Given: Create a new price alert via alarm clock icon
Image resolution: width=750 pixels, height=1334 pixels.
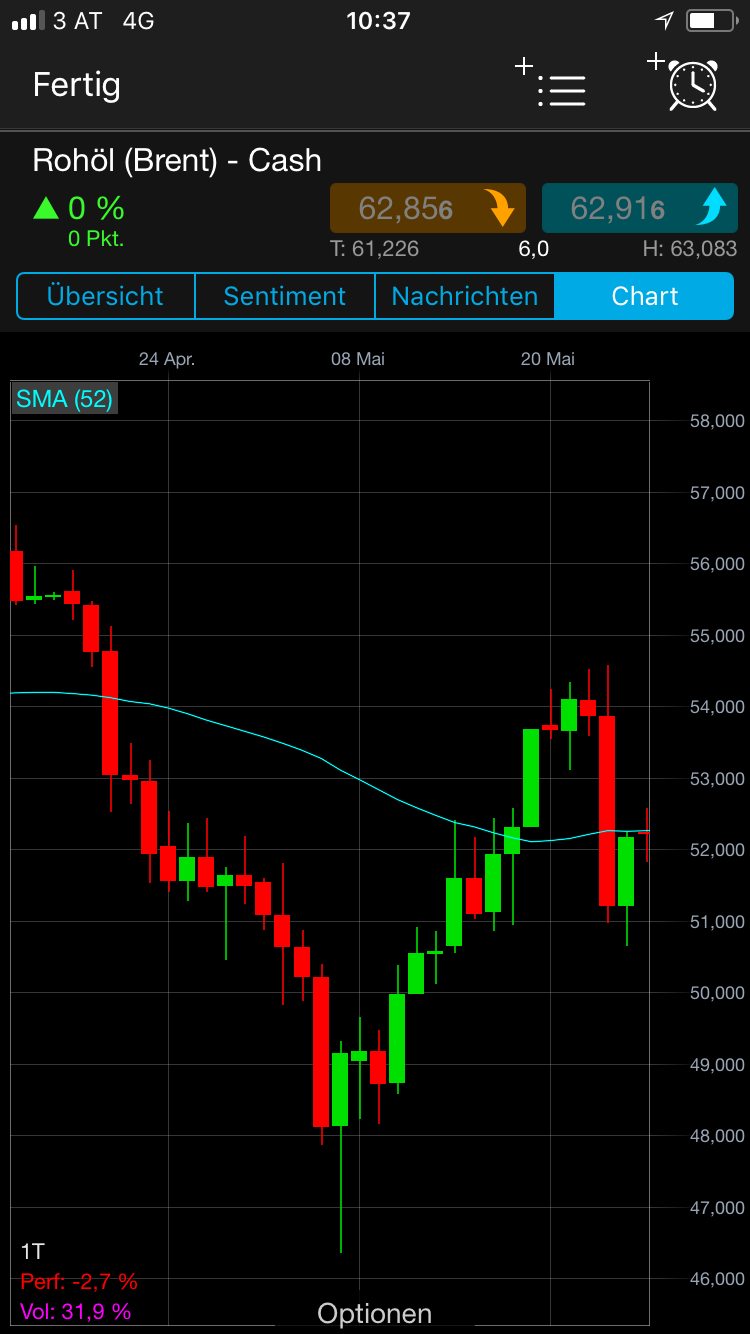Looking at the screenshot, I should tap(692, 87).
